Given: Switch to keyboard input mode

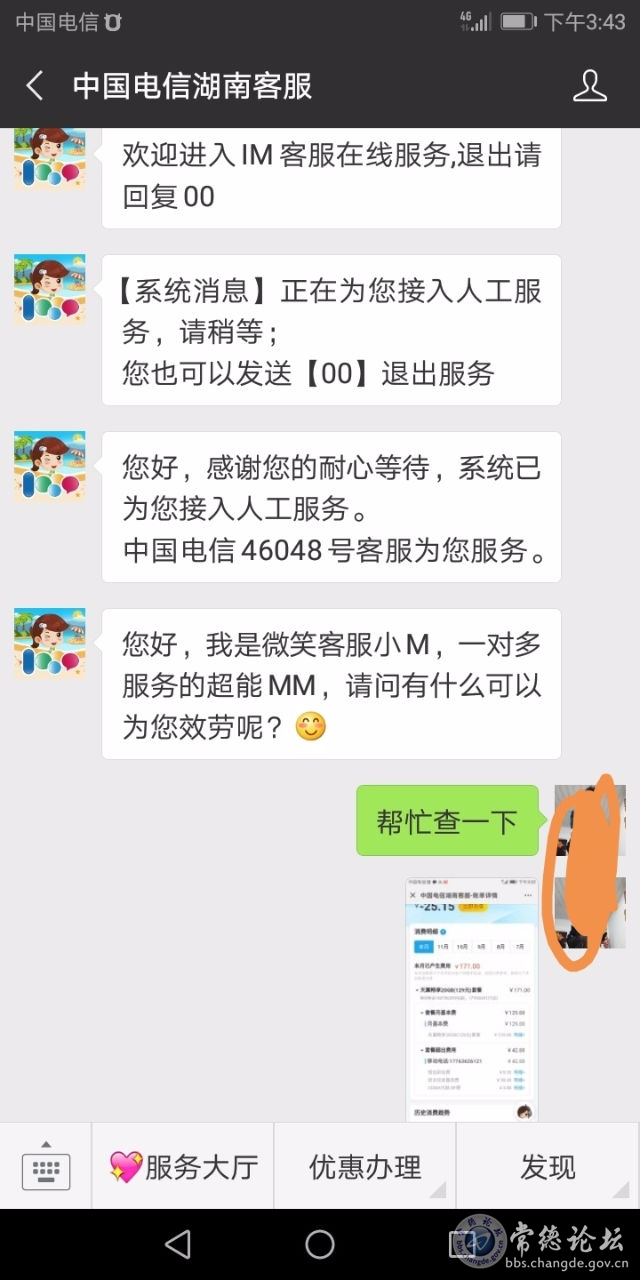Looking at the screenshot, I should (45, 1167).
